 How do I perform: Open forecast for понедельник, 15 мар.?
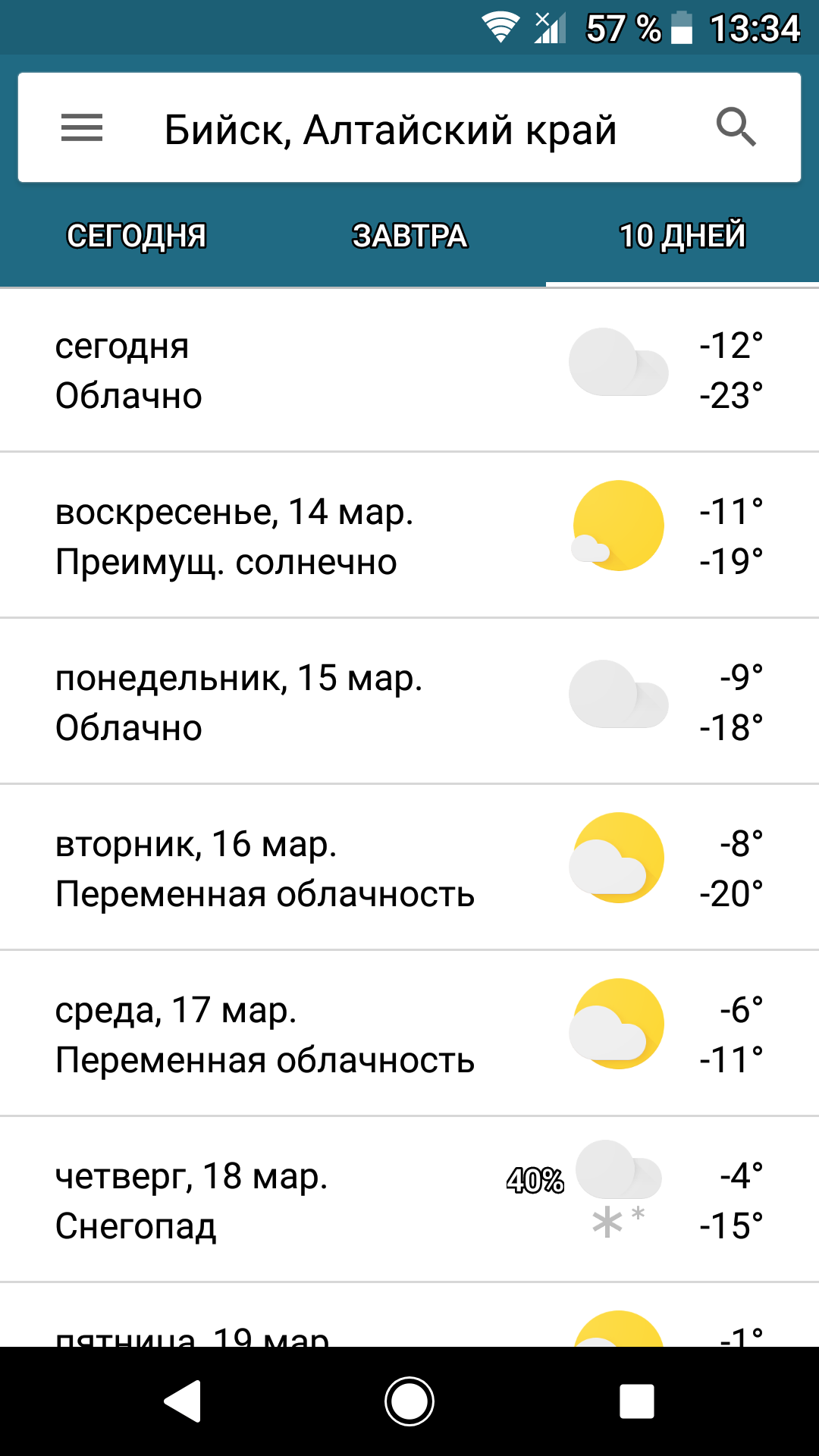coord(409,701)
